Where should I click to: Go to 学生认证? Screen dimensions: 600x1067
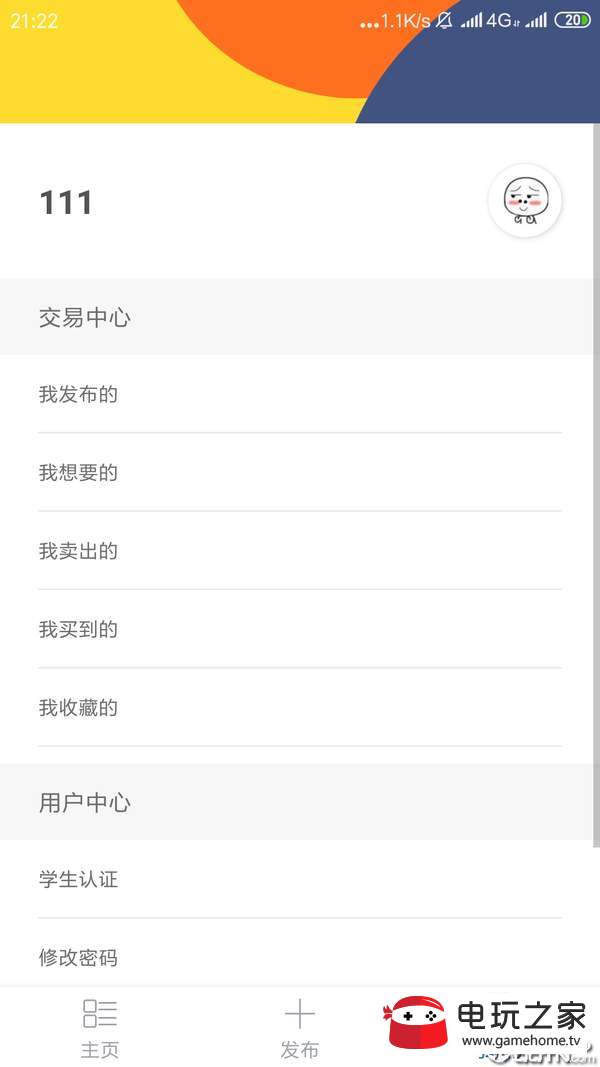click(x=299, y=879)
